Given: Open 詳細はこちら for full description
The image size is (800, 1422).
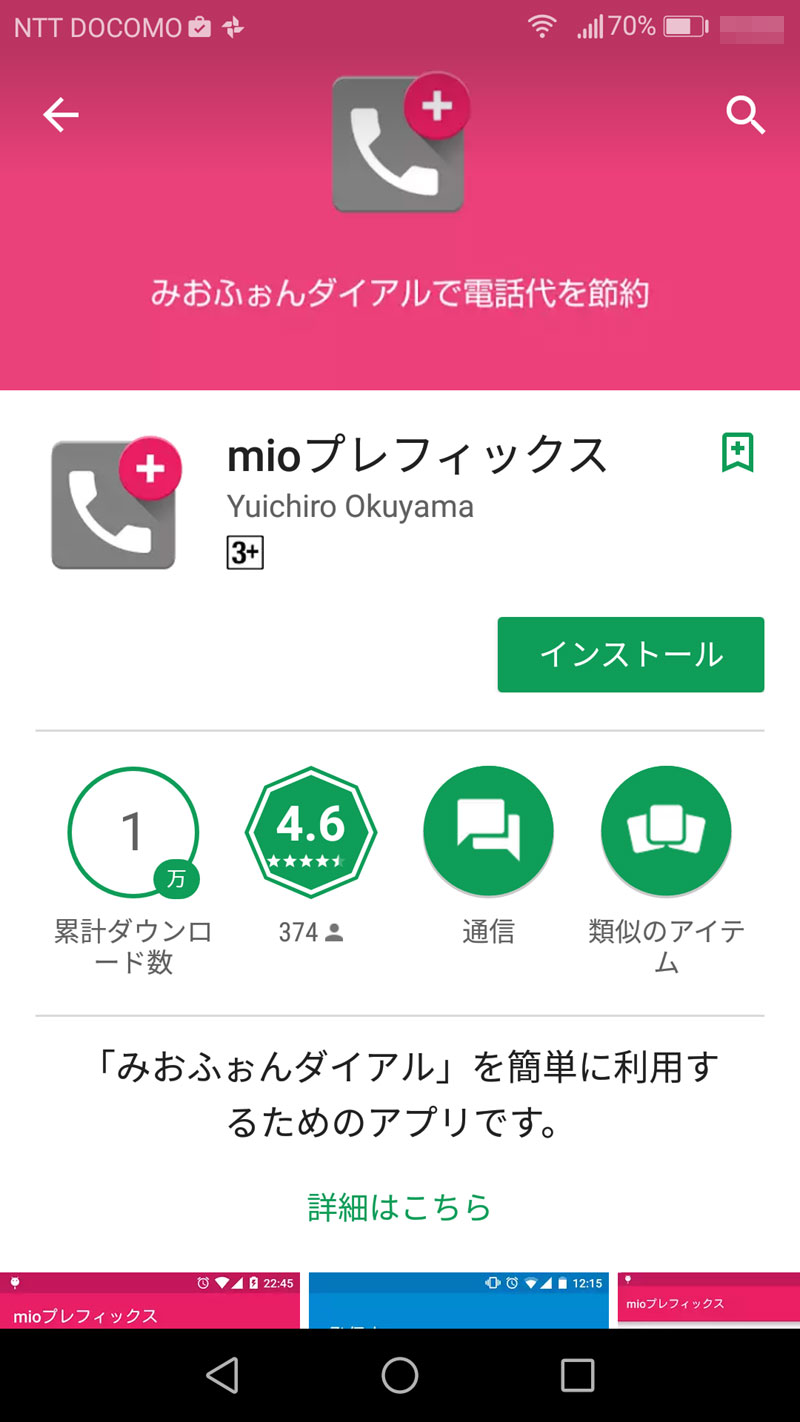Looking at the screenshot, I should [x=400, y=1207].
